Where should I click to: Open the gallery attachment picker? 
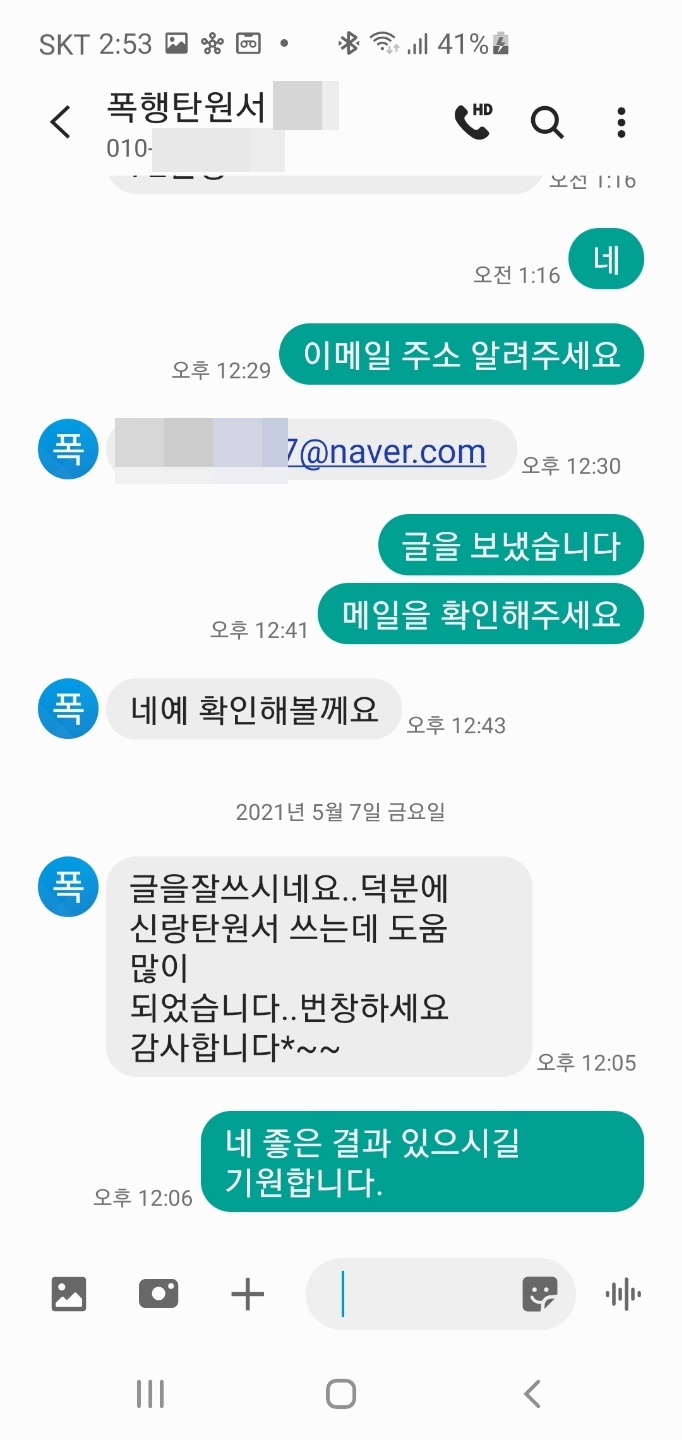(69, 1294)
